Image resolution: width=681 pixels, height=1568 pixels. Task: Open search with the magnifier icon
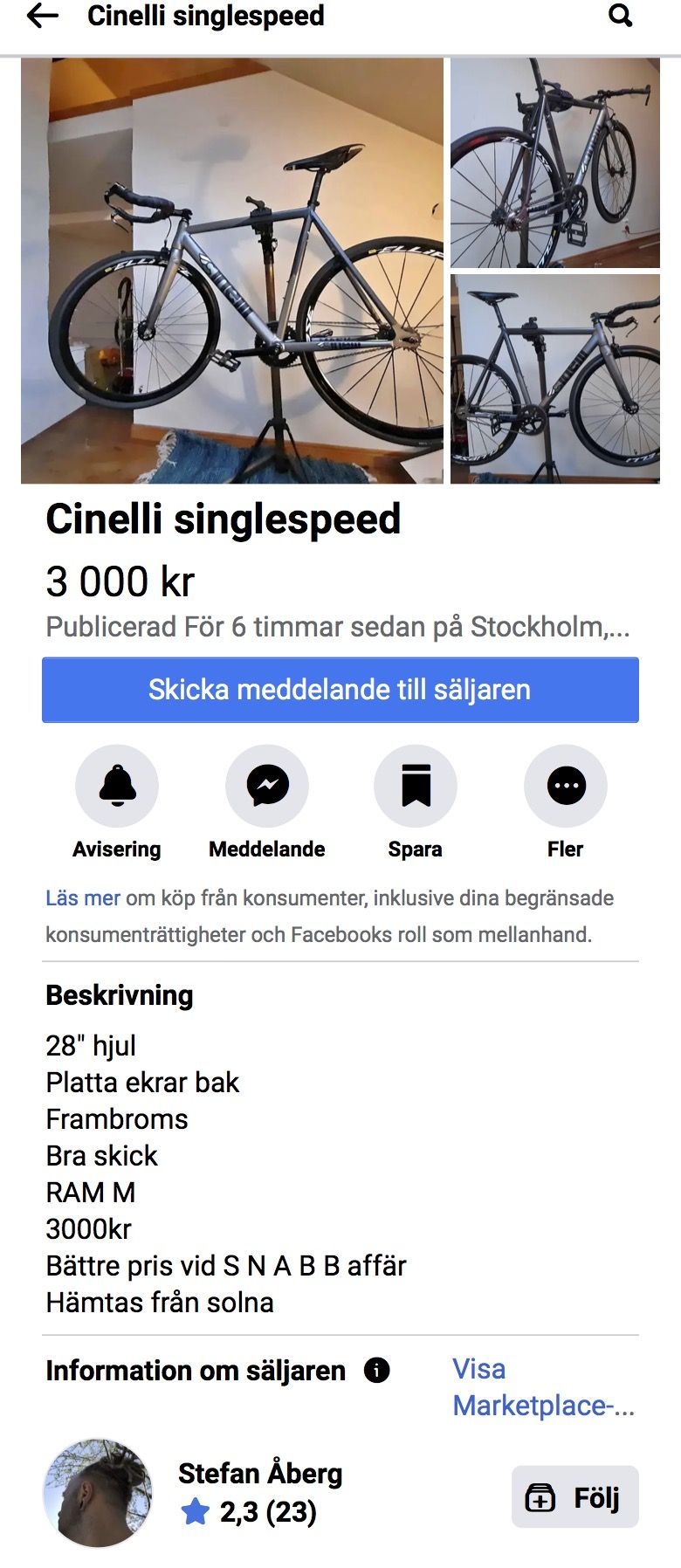tap(620, 16)
